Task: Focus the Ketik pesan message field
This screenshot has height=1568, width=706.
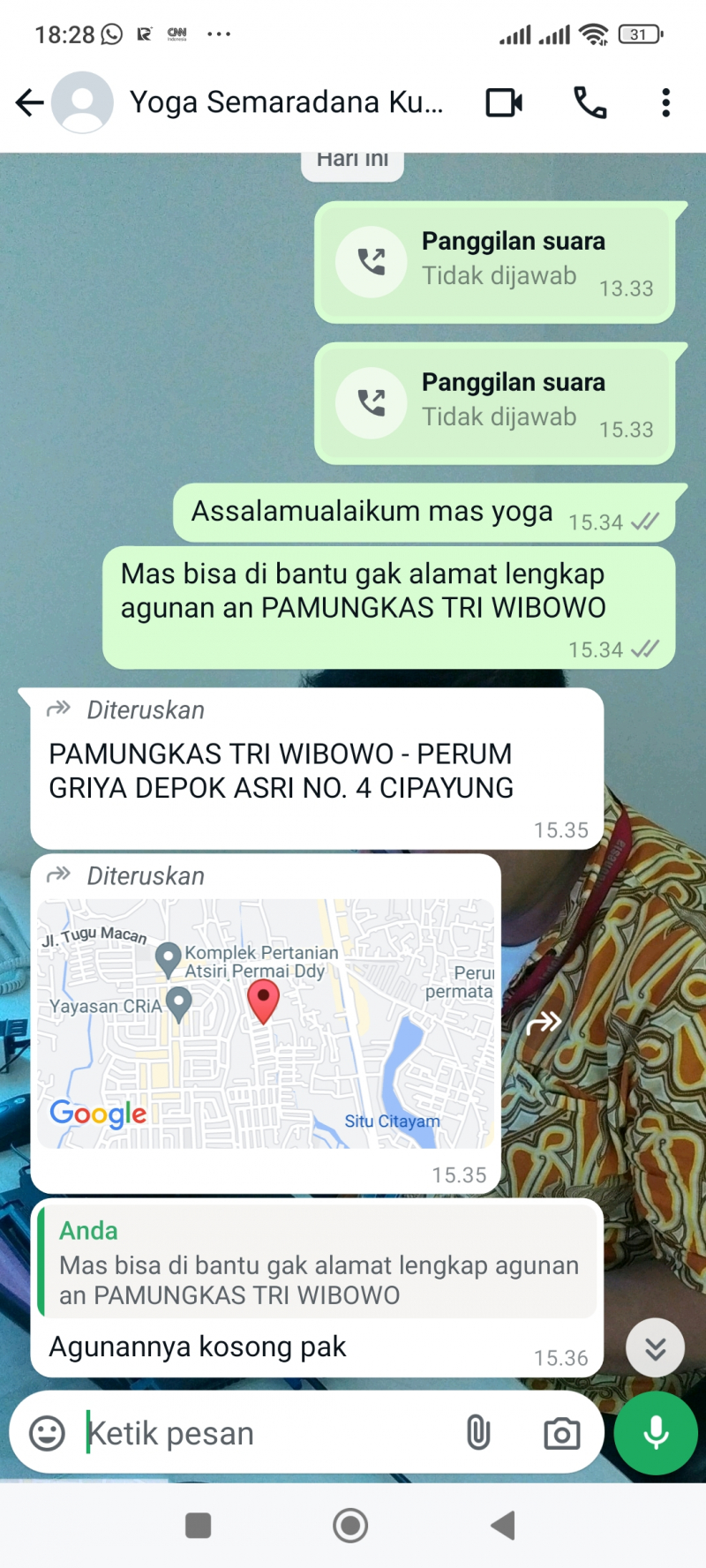Action: [265, 1433]
